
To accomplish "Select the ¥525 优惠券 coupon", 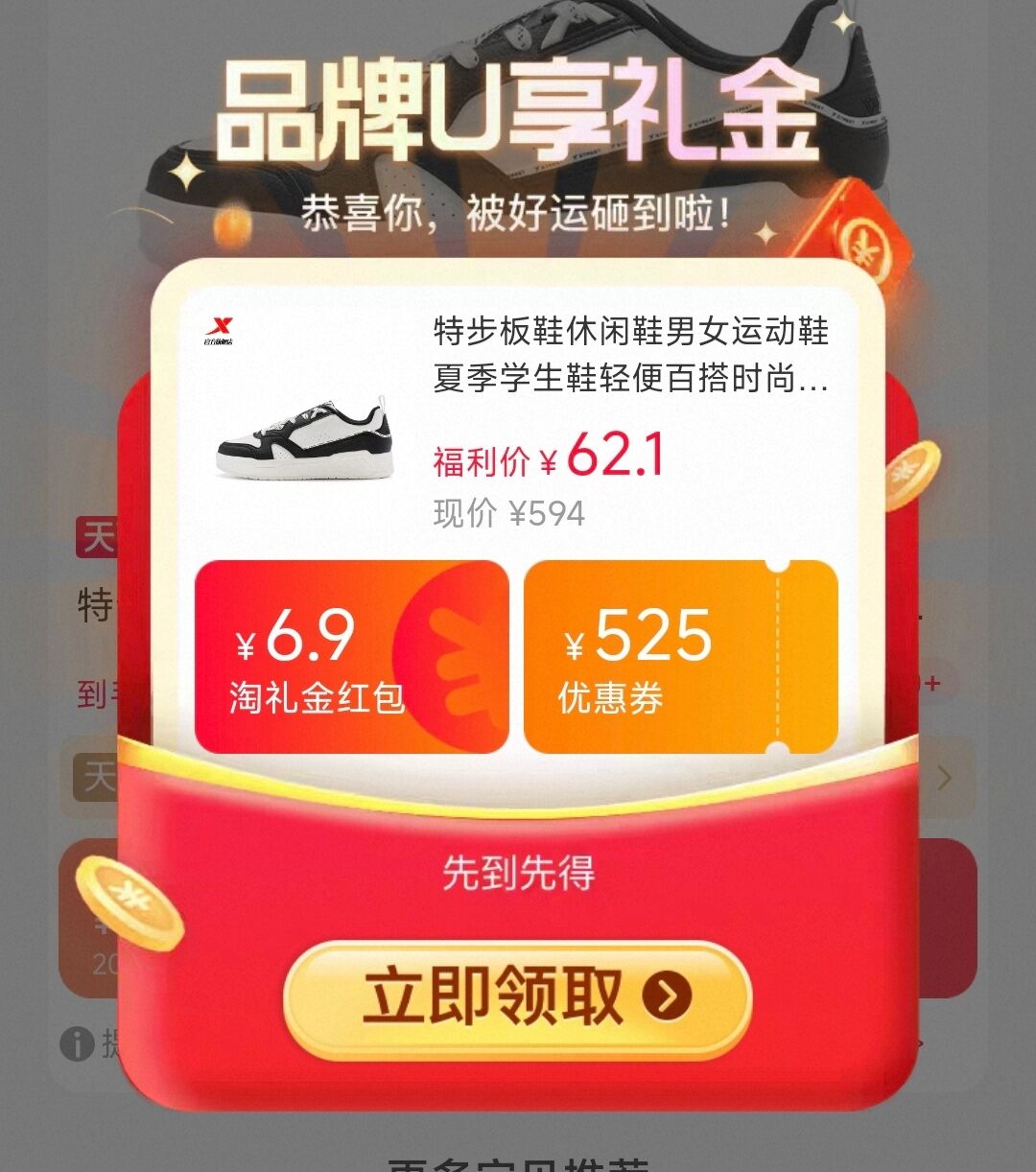I will coord(680,657).
